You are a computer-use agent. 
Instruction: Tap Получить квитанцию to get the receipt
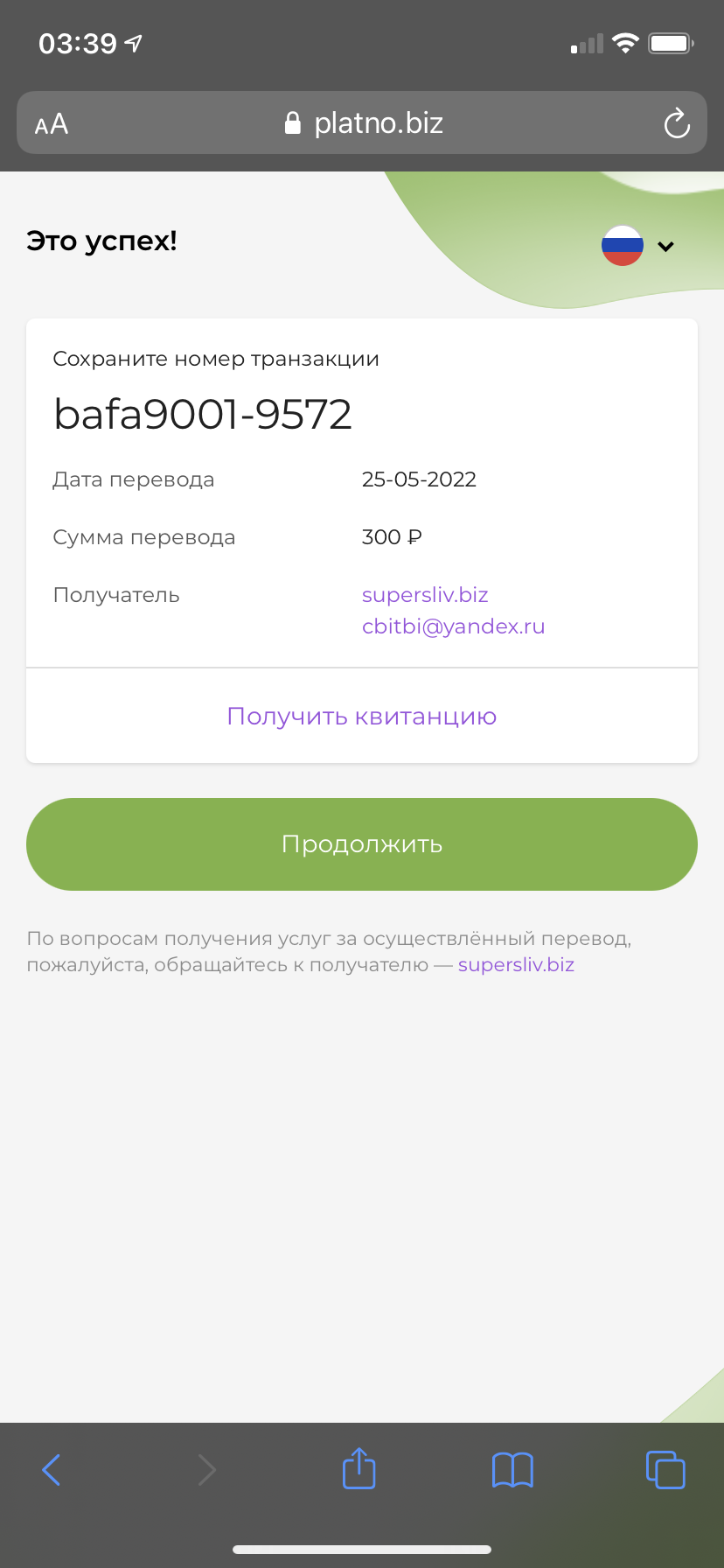(362, 717)
